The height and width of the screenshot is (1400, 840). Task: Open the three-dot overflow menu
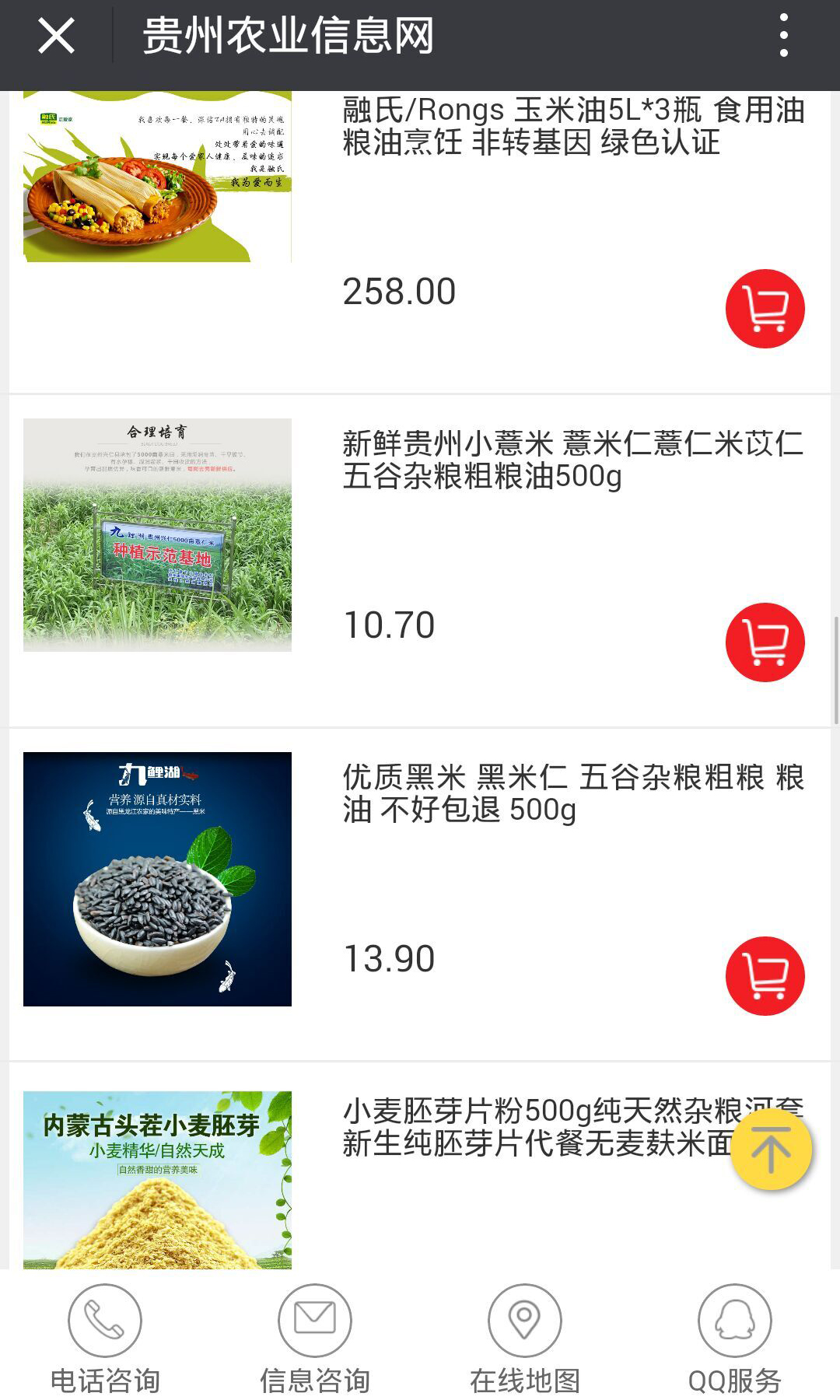(783, 36)
